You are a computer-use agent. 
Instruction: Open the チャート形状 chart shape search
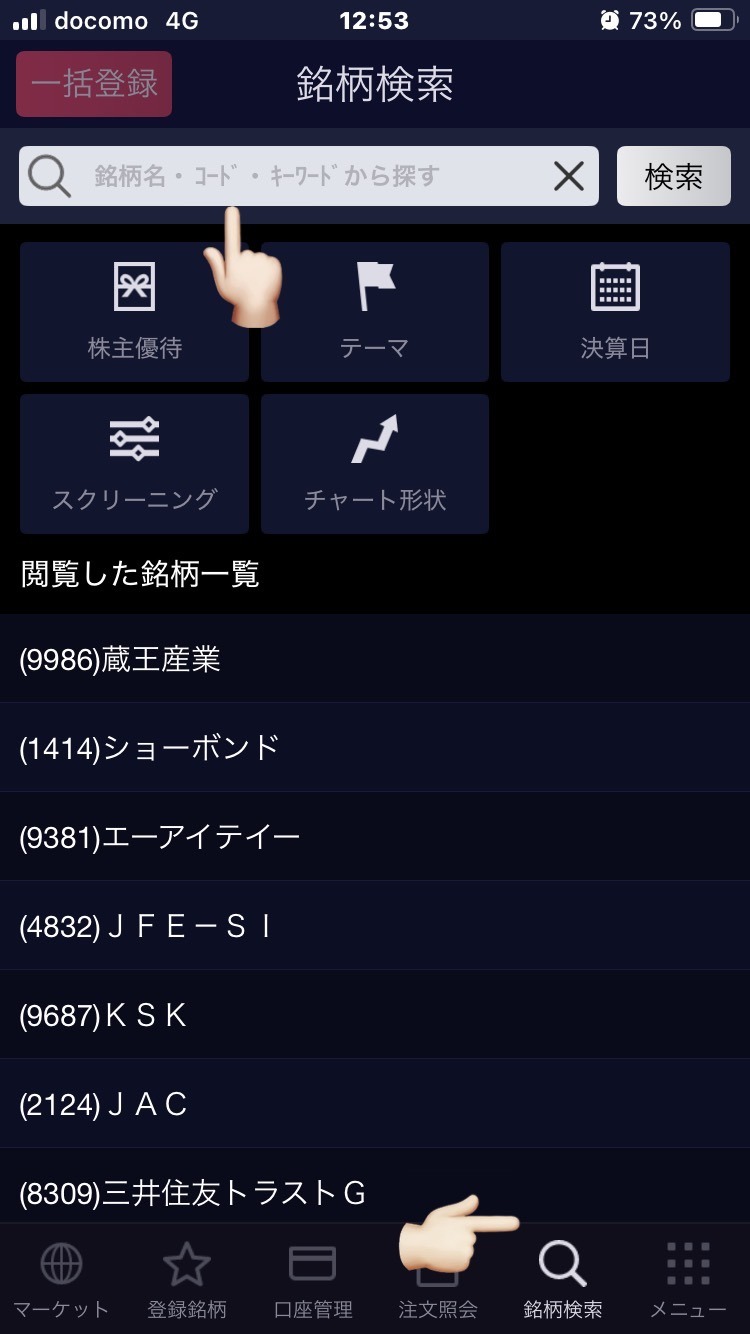(x=374, y=463)
